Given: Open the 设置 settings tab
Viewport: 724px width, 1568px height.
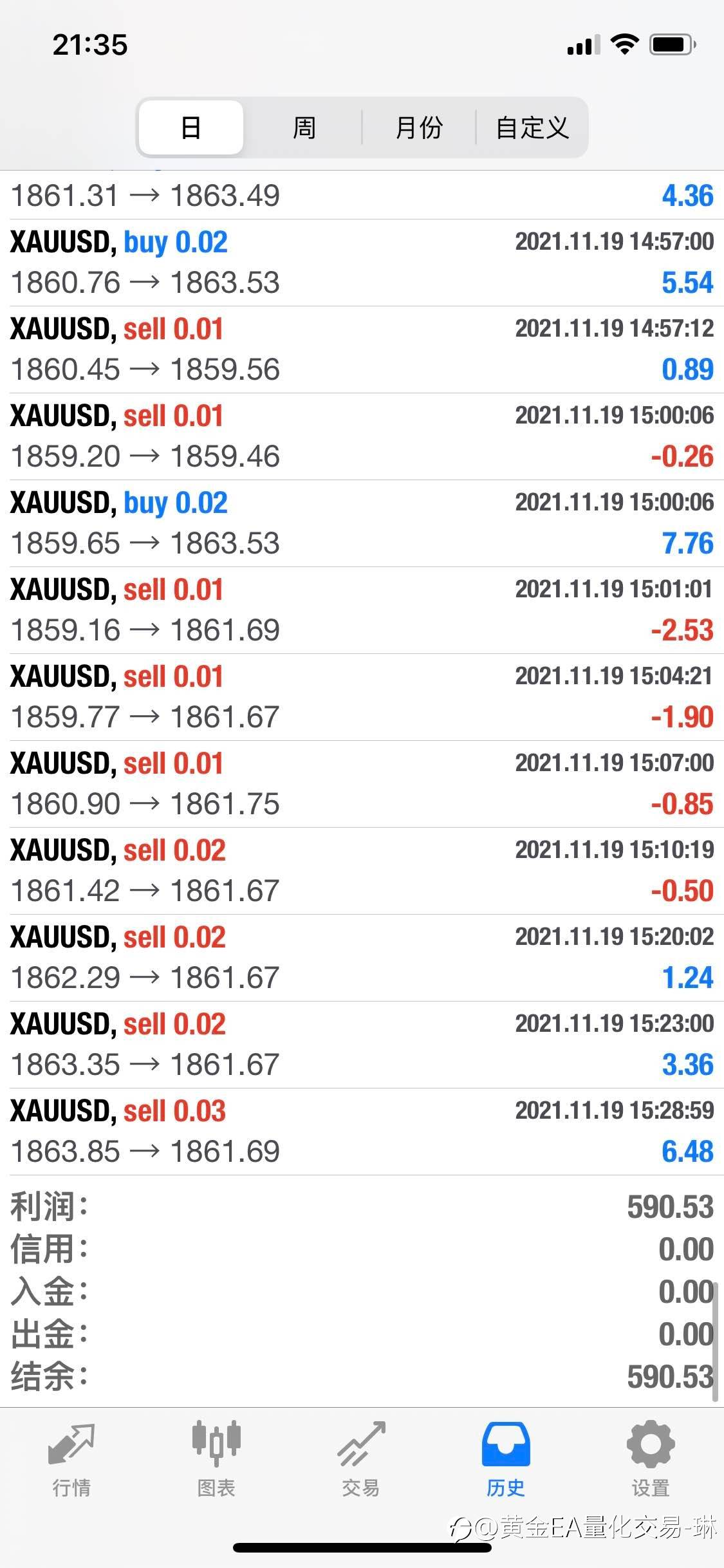Looking at the screenshot, I should (651, 1460).
